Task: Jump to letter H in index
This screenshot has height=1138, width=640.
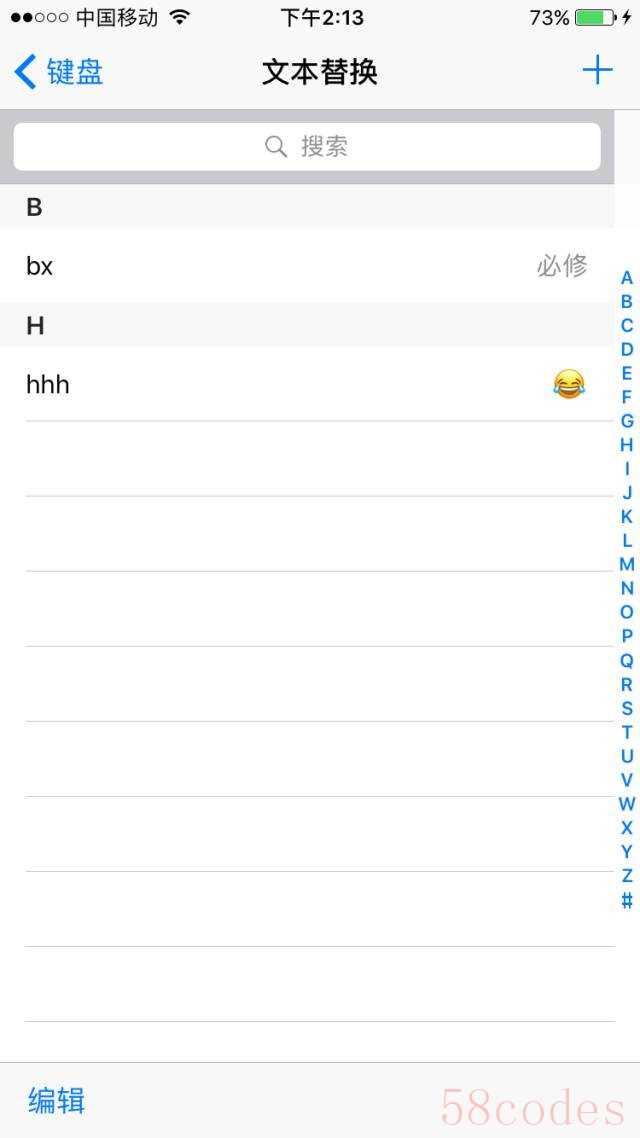Action: pyautogui.click(x=627, y=445)
